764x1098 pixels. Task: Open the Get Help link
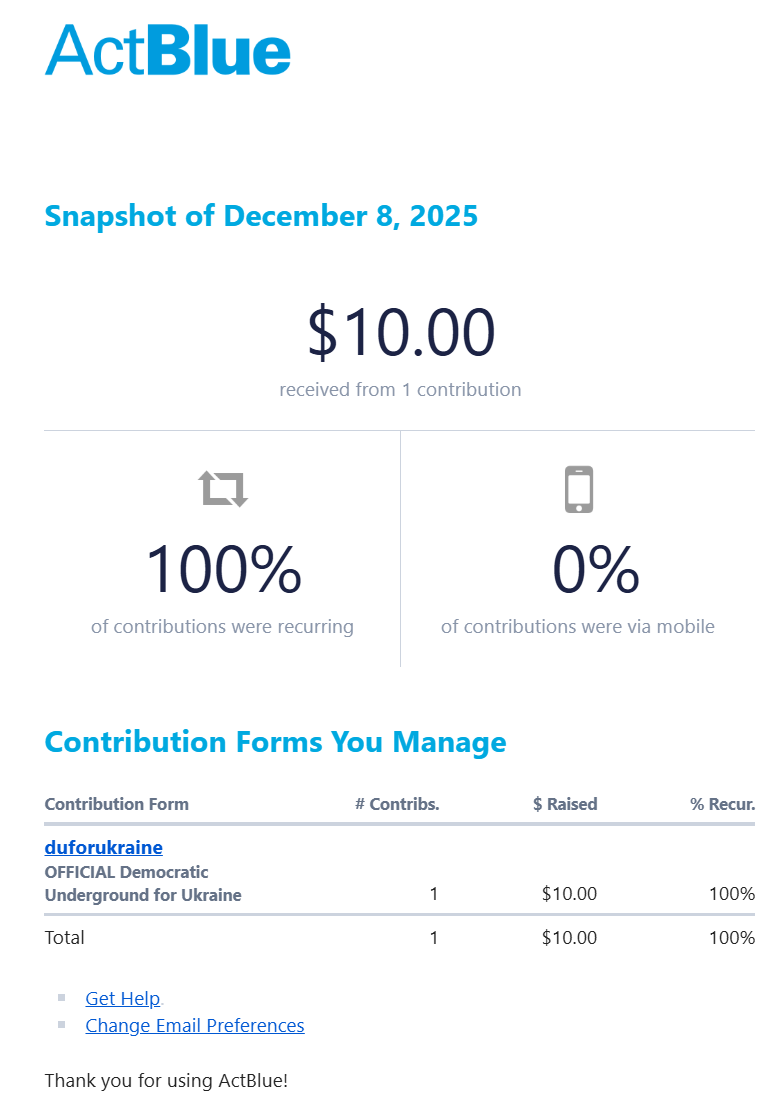[x=123, y=998]
